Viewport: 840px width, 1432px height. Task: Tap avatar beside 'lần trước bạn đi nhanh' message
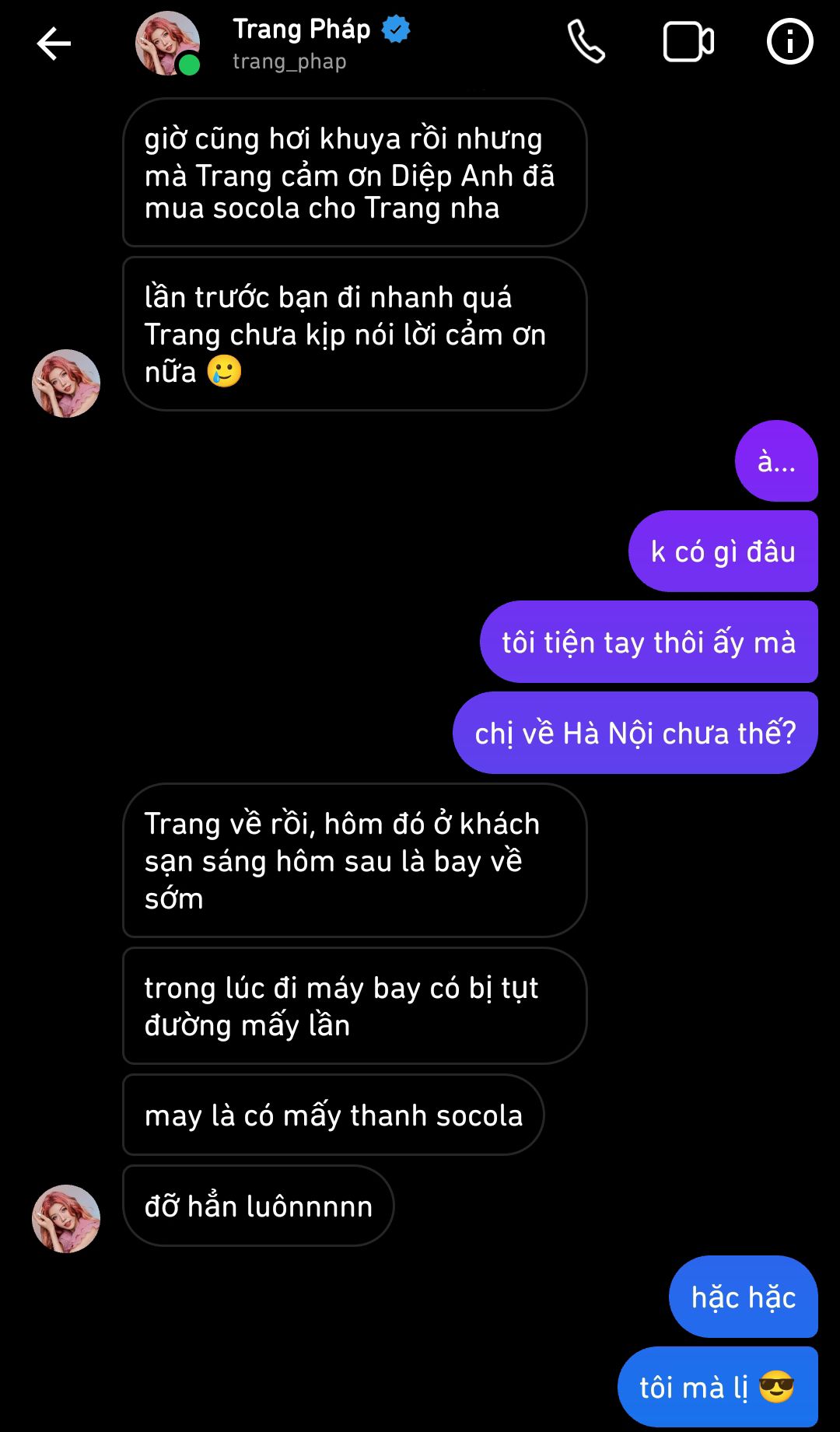pos(66,383)
